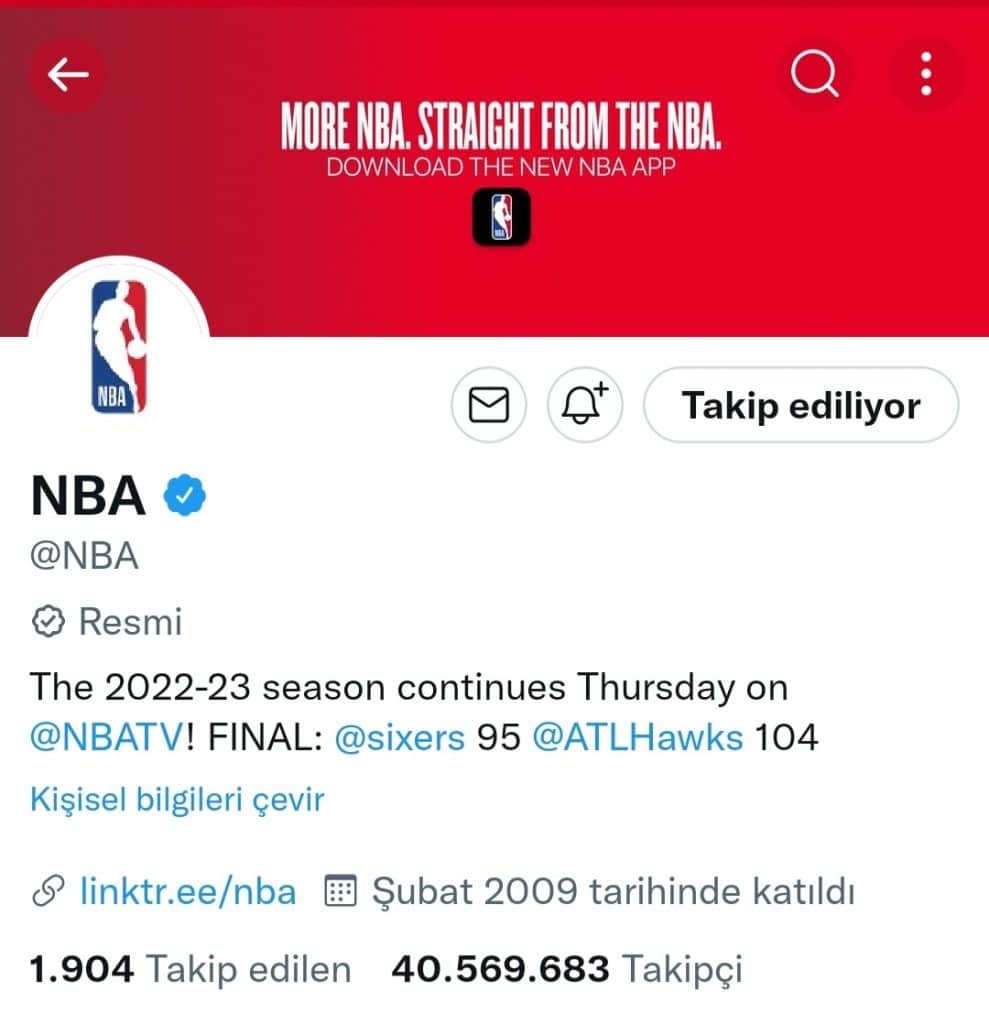Image resolution: width=989 pixels, height=1024 pixels.
Task: View the 1.904 Takip edilen list
Action: [x=191, y=968]
